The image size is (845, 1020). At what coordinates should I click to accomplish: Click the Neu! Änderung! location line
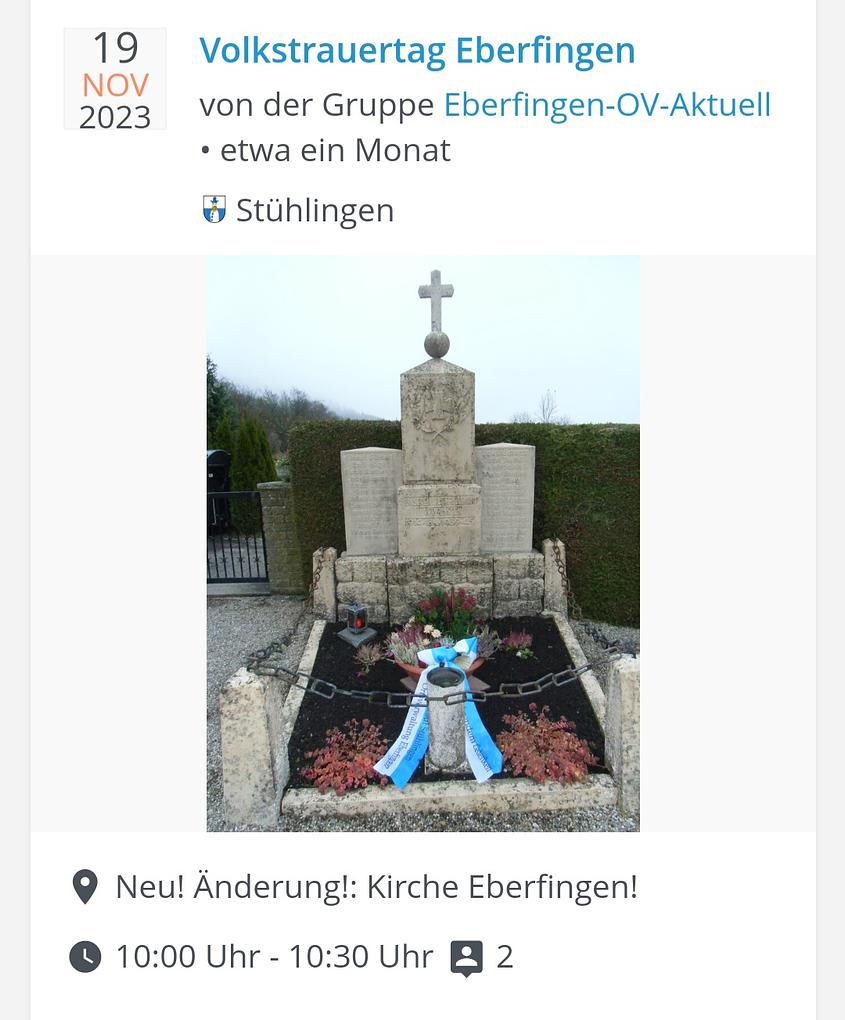377,886
